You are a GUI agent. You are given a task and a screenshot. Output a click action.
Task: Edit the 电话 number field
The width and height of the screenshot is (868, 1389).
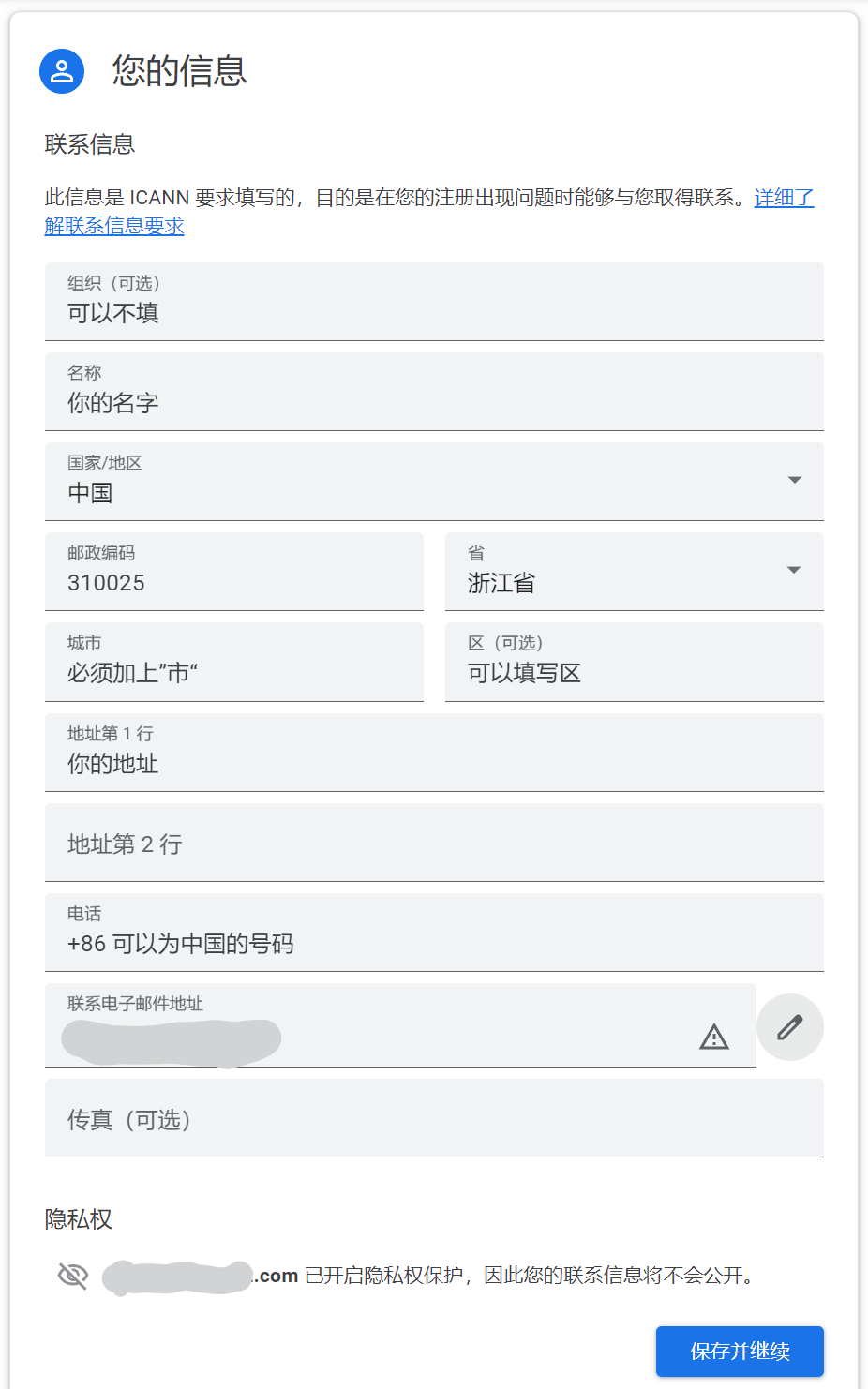(x=434, y=933)
